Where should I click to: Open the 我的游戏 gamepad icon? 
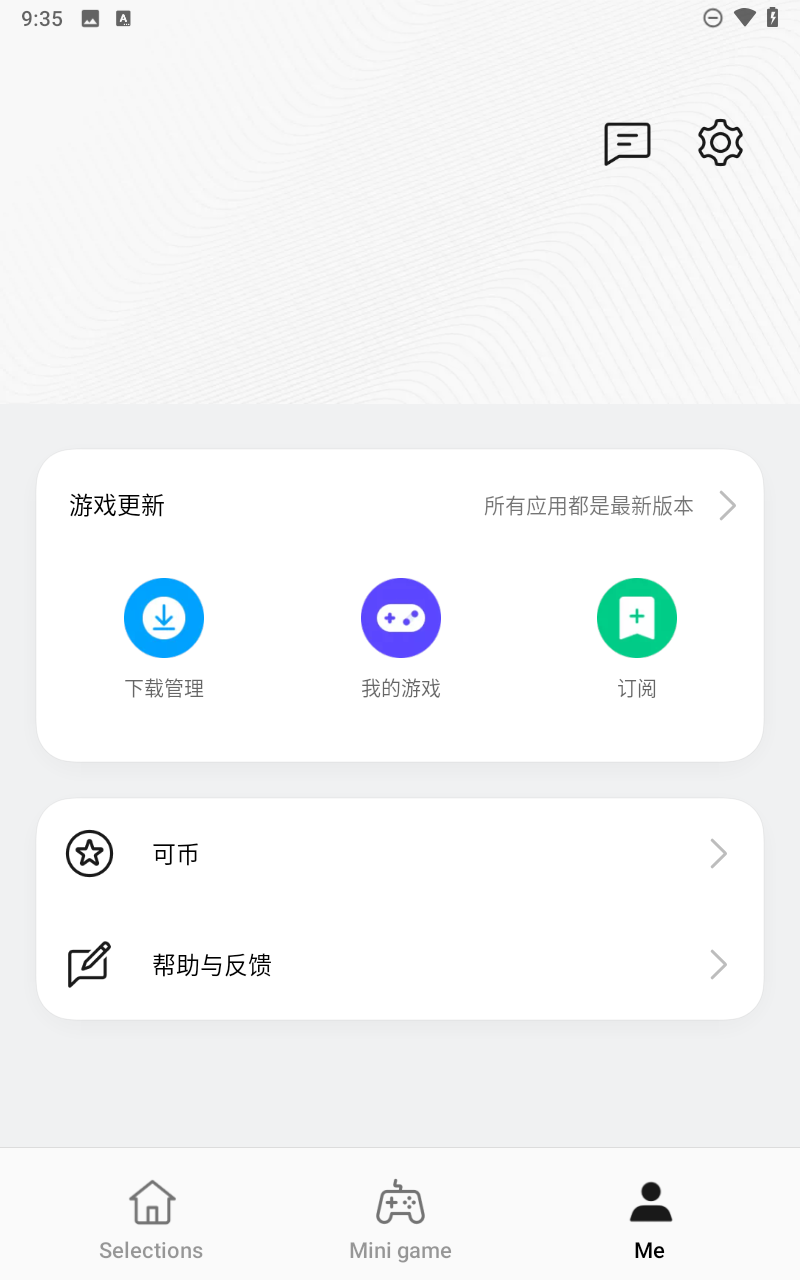(400, 617)
